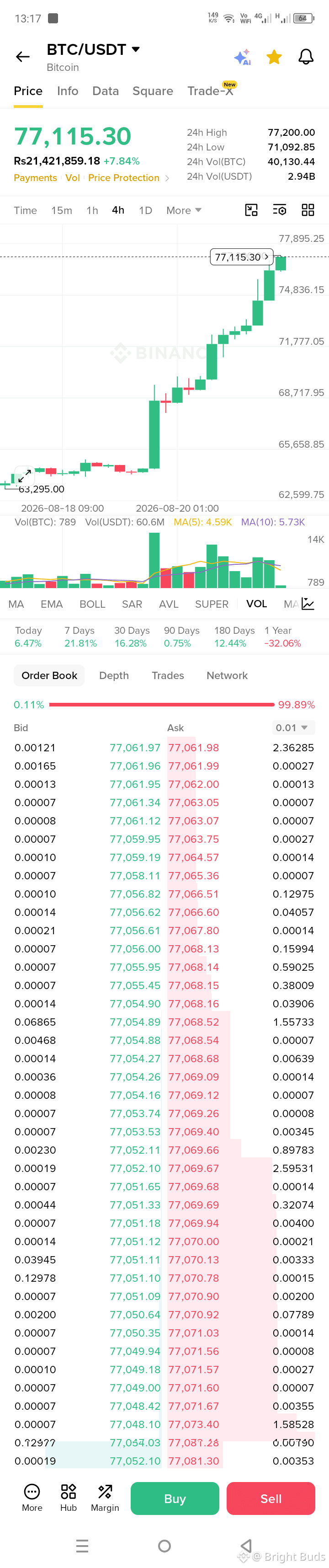Open the Trade-X tab

tap(210, 91)
